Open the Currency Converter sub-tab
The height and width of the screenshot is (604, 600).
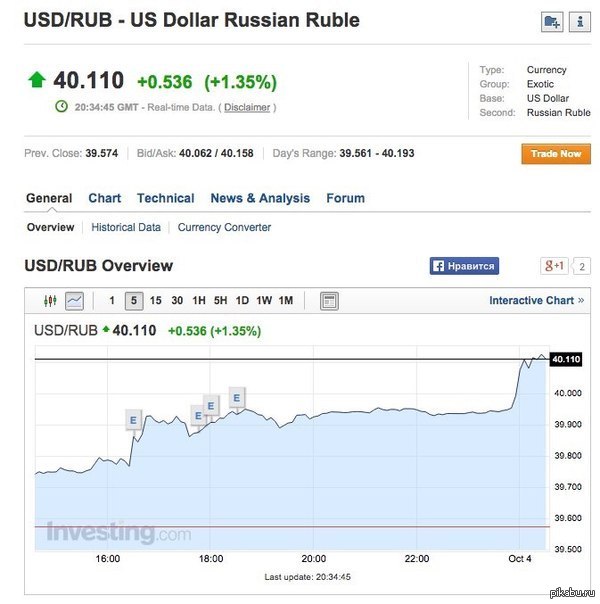(224, 227)
